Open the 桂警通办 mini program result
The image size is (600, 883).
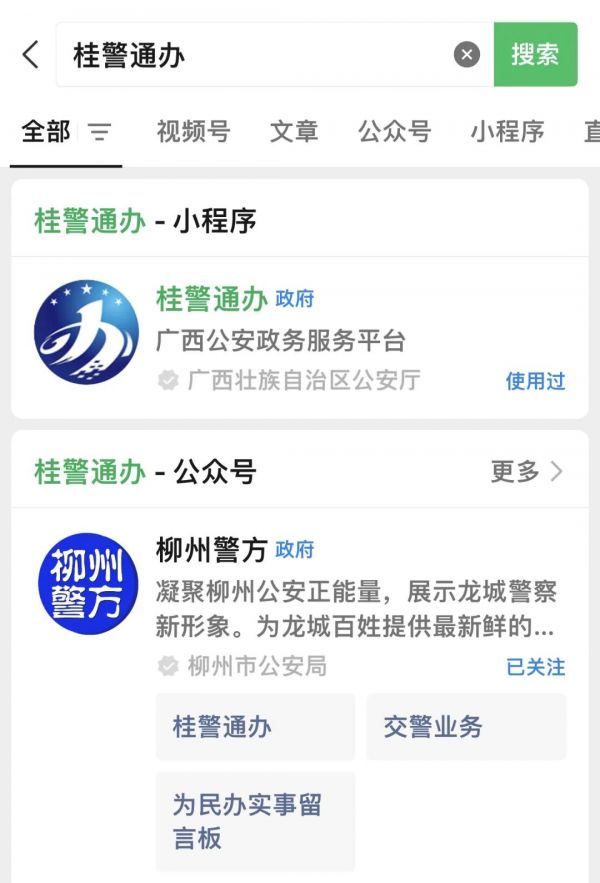pyautogui.click(x=300, y=338)
